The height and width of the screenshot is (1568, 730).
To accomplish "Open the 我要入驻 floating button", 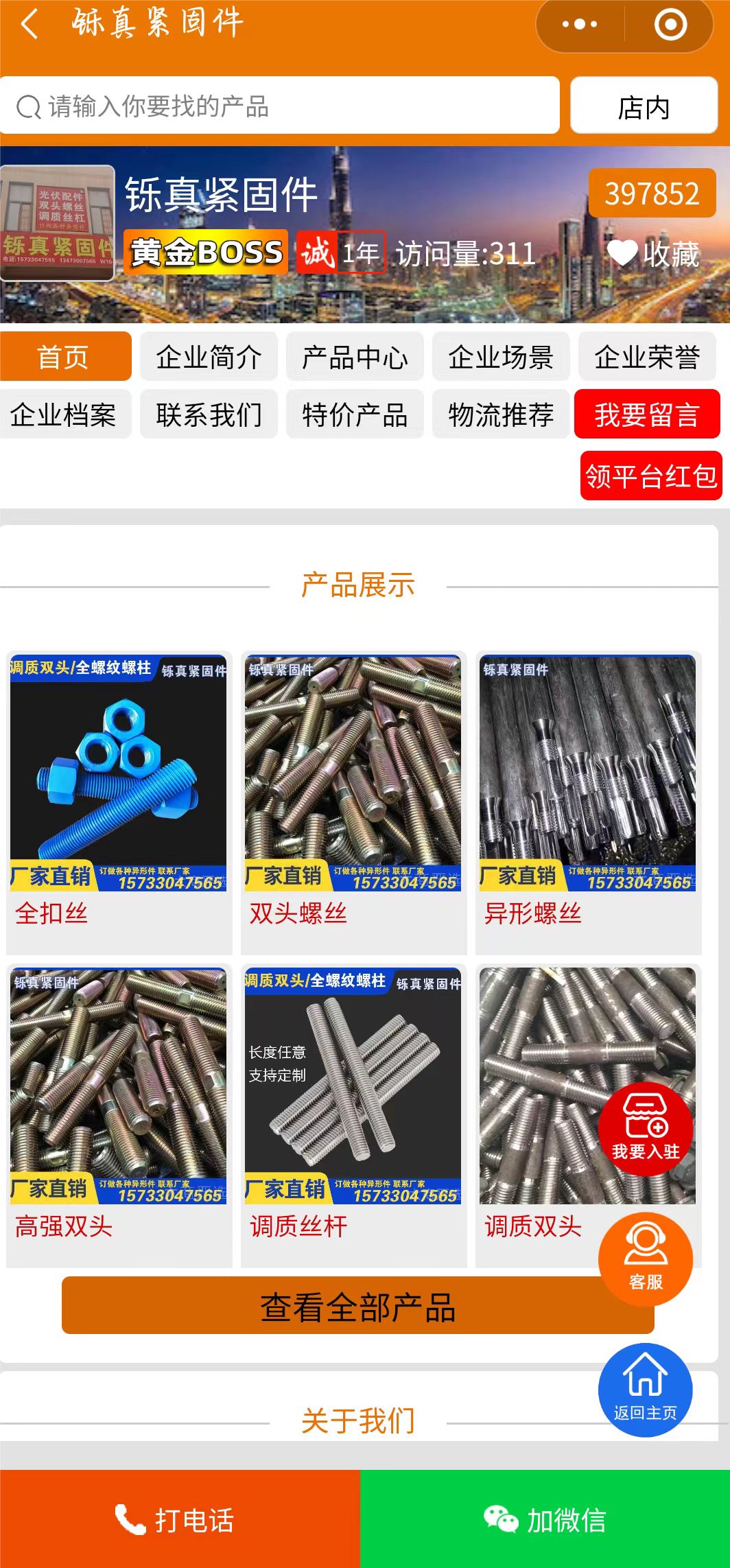I will coord(645,1129).
